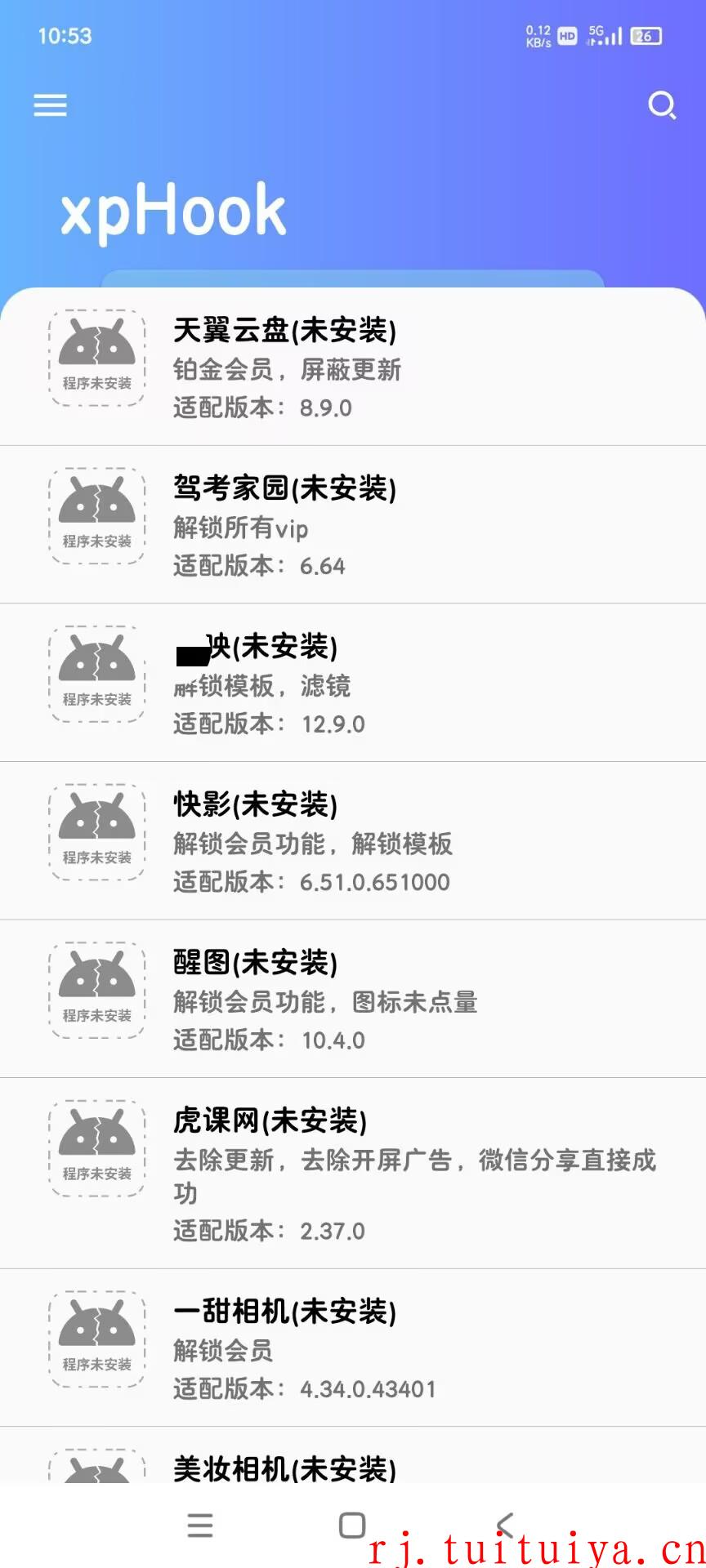Screen dimensions: 706x1568
Task: Open recent apps from the navigation bar
Action: tap(200, 1525)
